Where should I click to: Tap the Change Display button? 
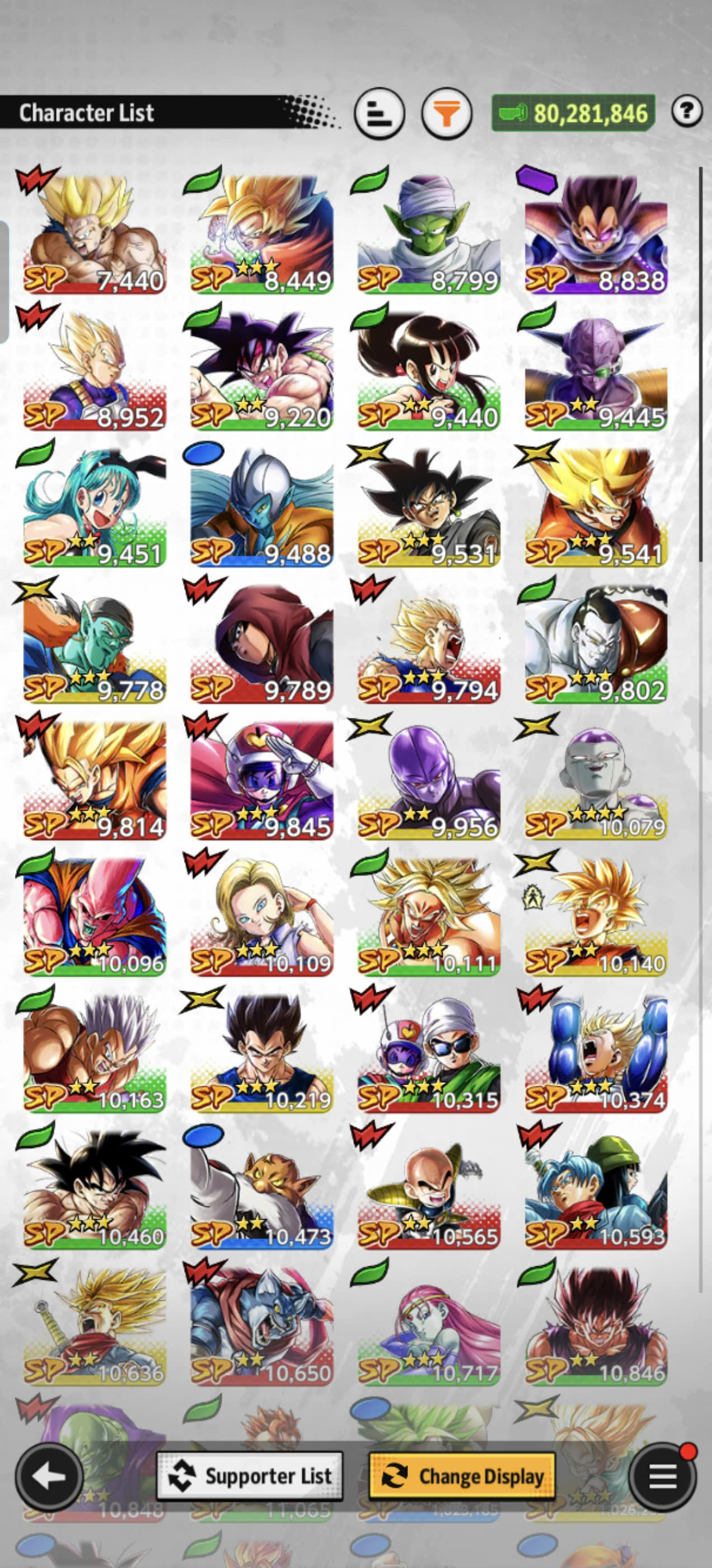pyautogui.click(x=462, y=1476)
